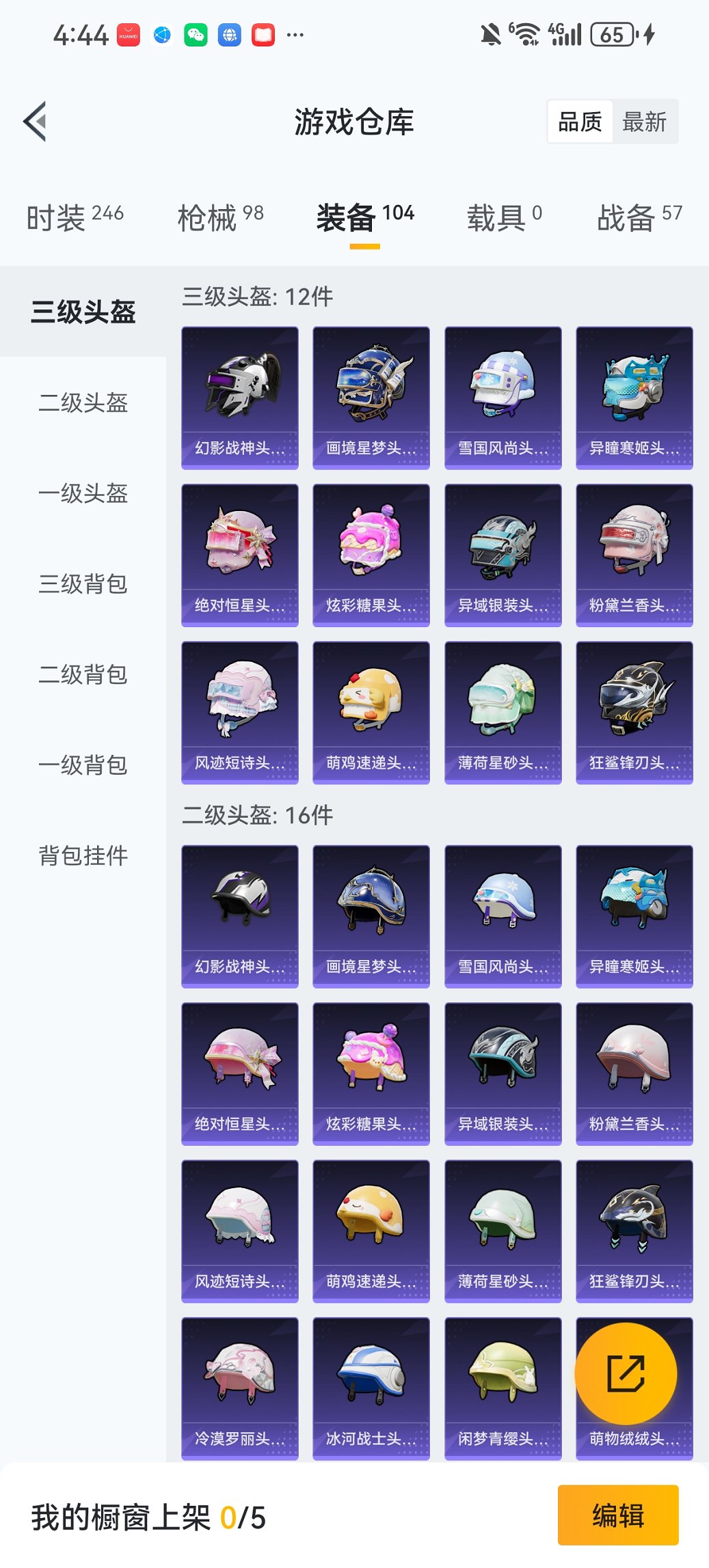Switch to the 装备 tab
Screen dimensions: 709x1568
coord(364,217)
